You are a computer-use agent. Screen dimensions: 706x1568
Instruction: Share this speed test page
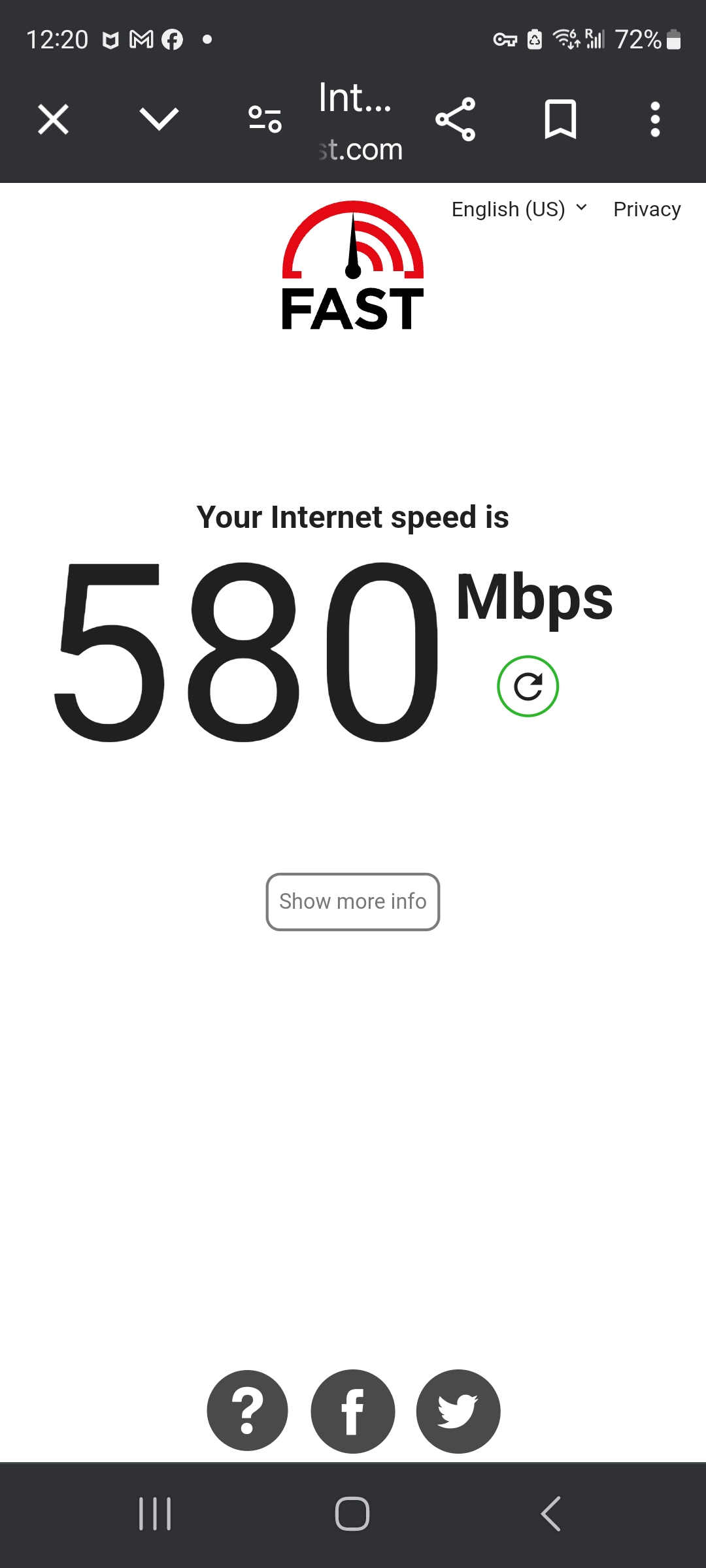point(456,120)
